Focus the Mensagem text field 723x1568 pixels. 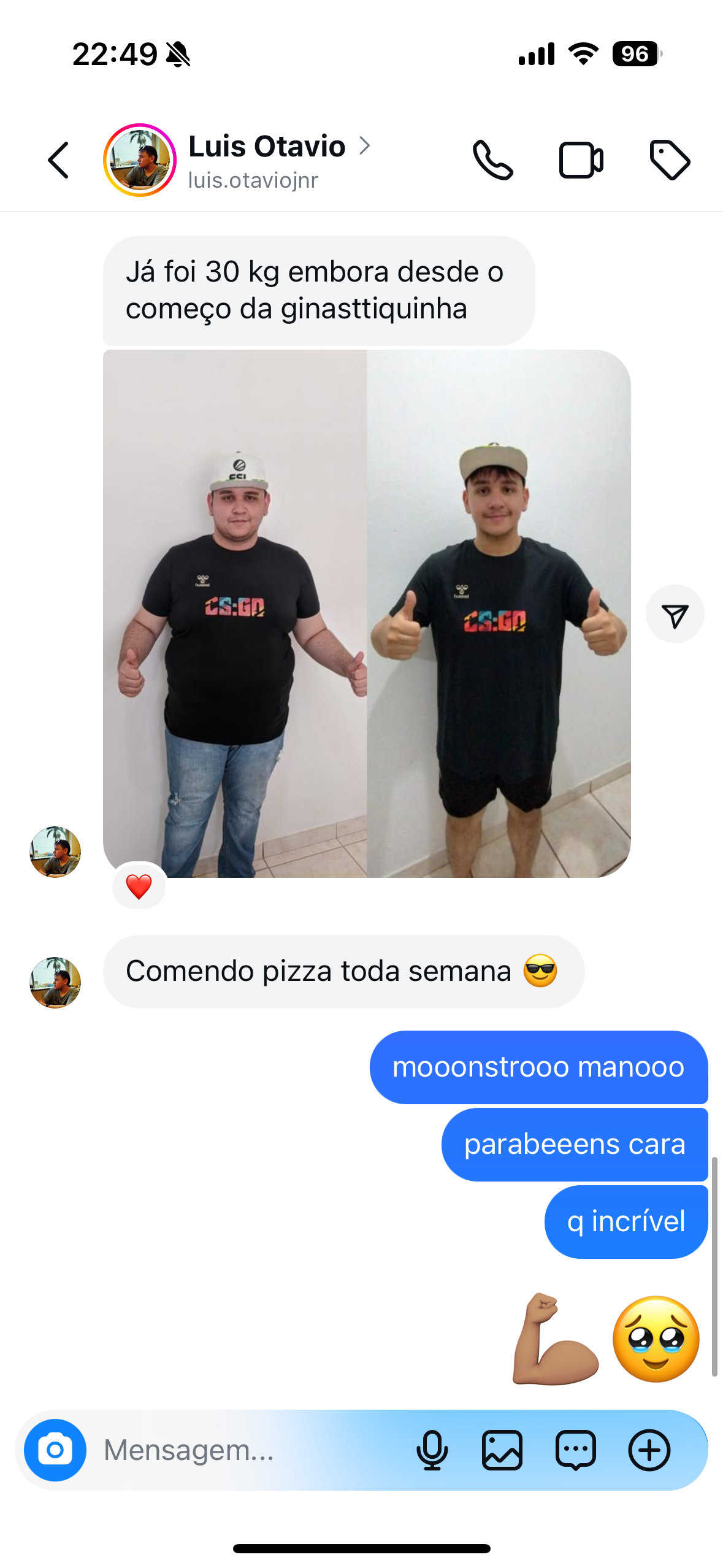point(245,1450)
